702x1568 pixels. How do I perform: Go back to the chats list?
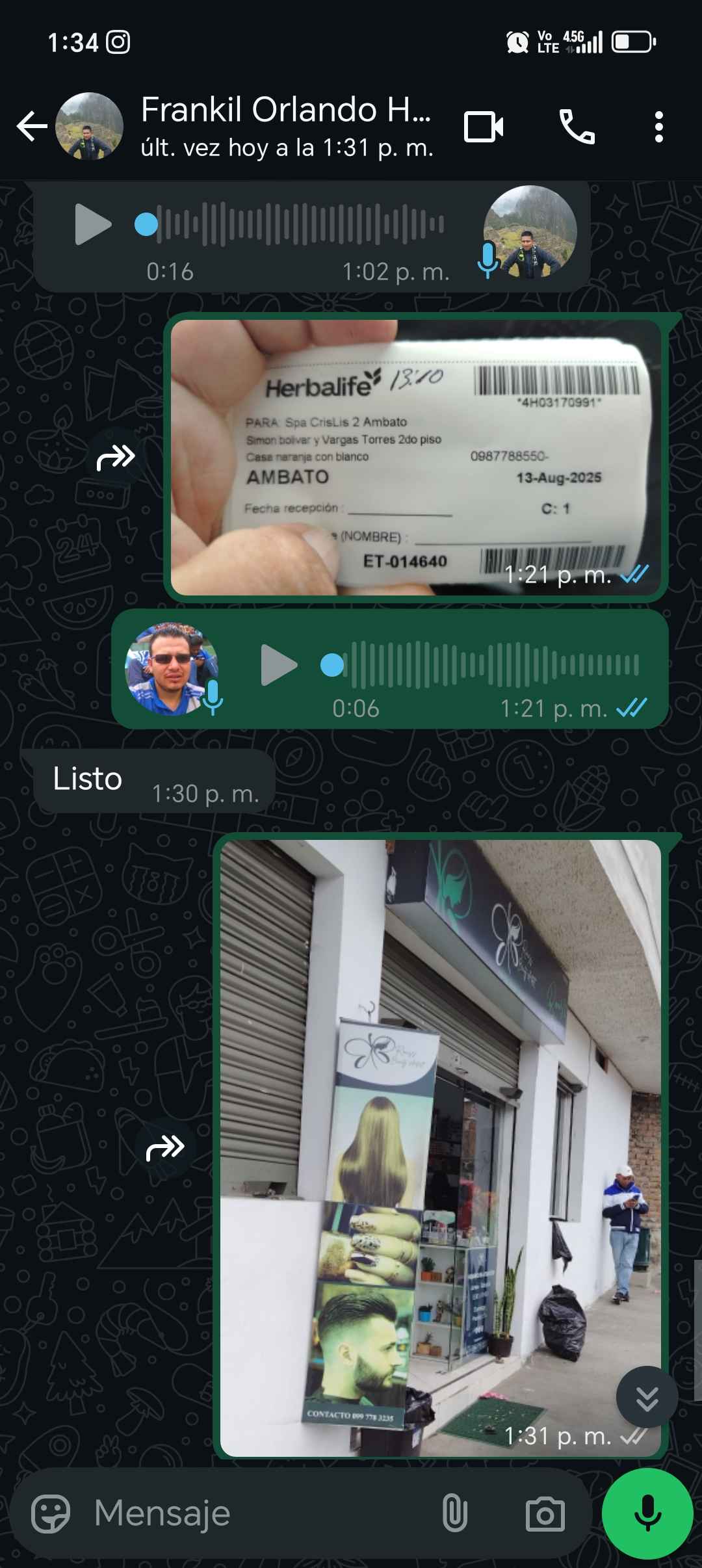click(x=31, y=126)
